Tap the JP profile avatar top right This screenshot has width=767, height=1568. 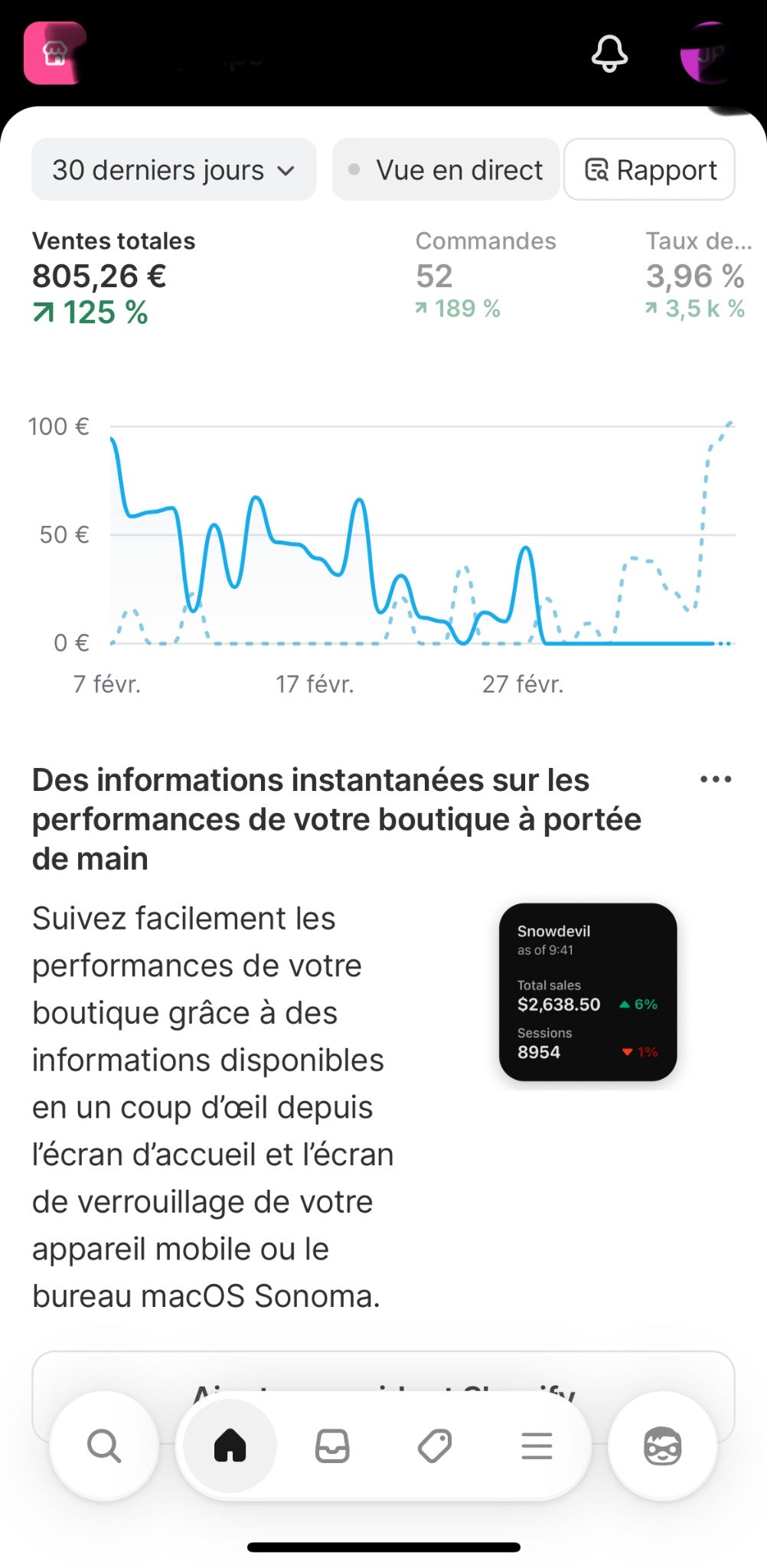coord(710,54)
